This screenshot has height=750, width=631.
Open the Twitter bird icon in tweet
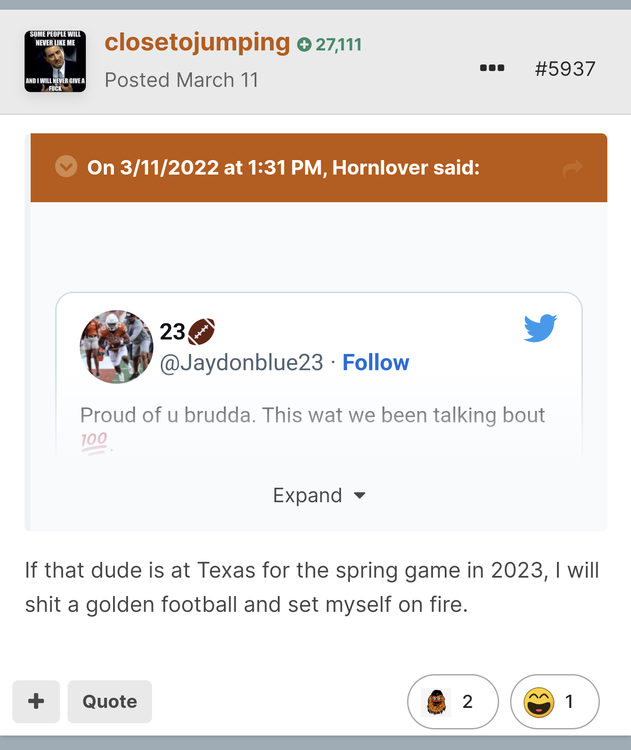540,329
